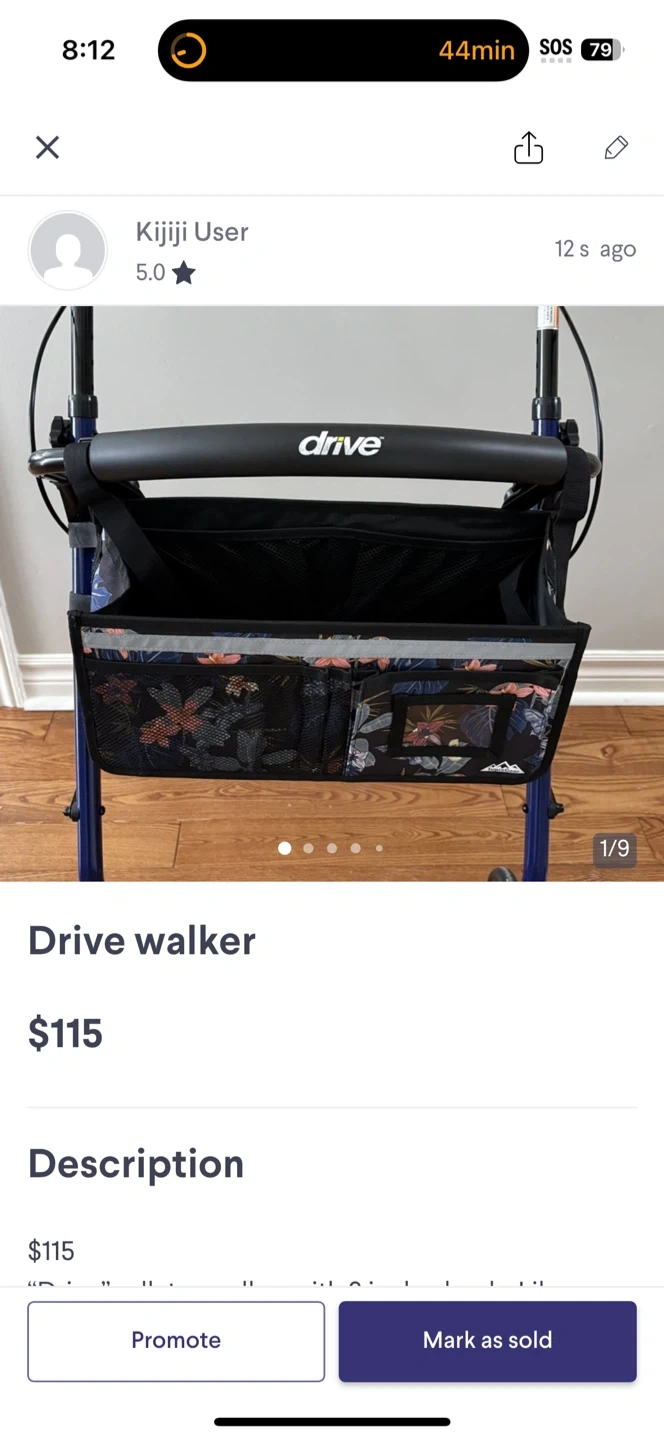
Task: Share this listing
Action: point(528,148)
